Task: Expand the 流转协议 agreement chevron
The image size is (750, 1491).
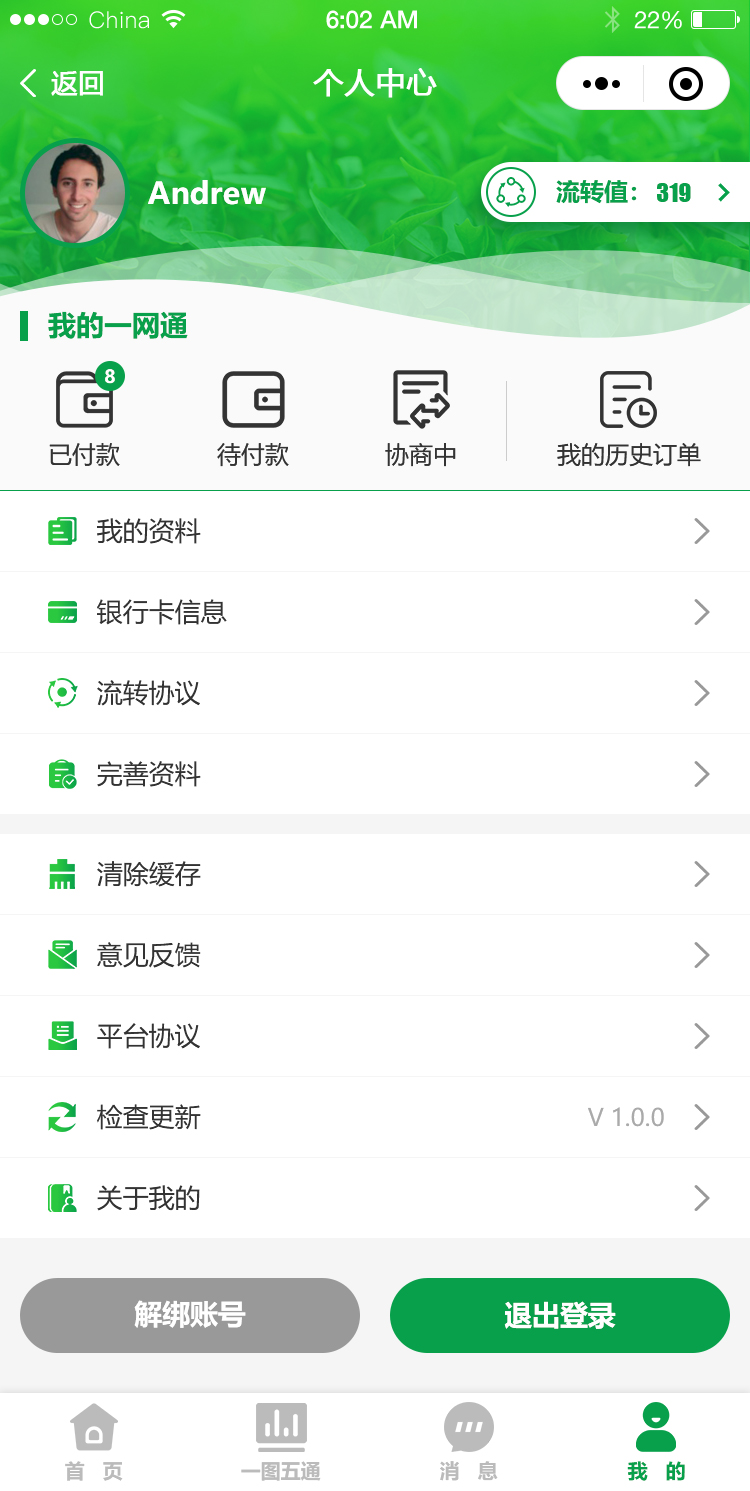Action: click(x=701, y=693)
